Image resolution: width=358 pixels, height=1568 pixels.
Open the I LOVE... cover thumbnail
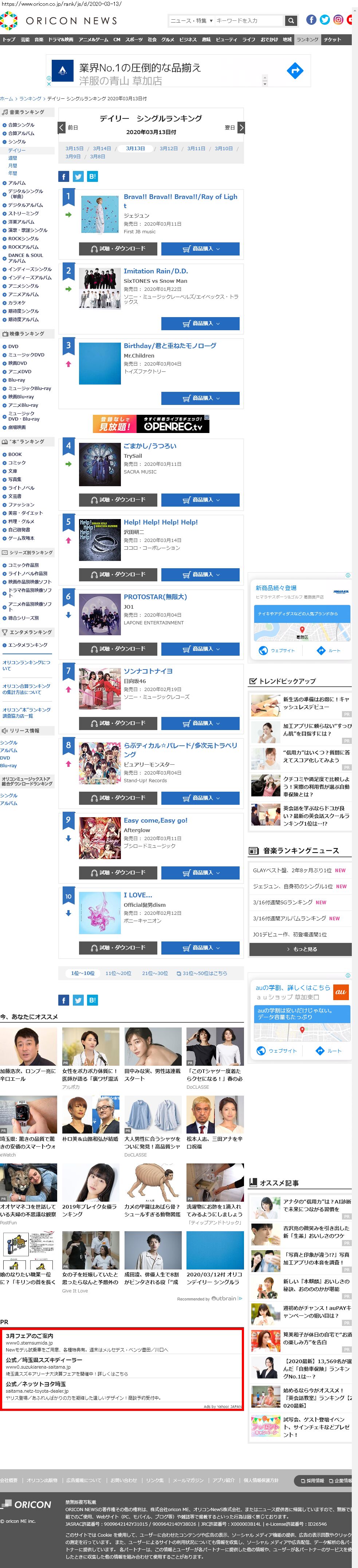(100, 912)
